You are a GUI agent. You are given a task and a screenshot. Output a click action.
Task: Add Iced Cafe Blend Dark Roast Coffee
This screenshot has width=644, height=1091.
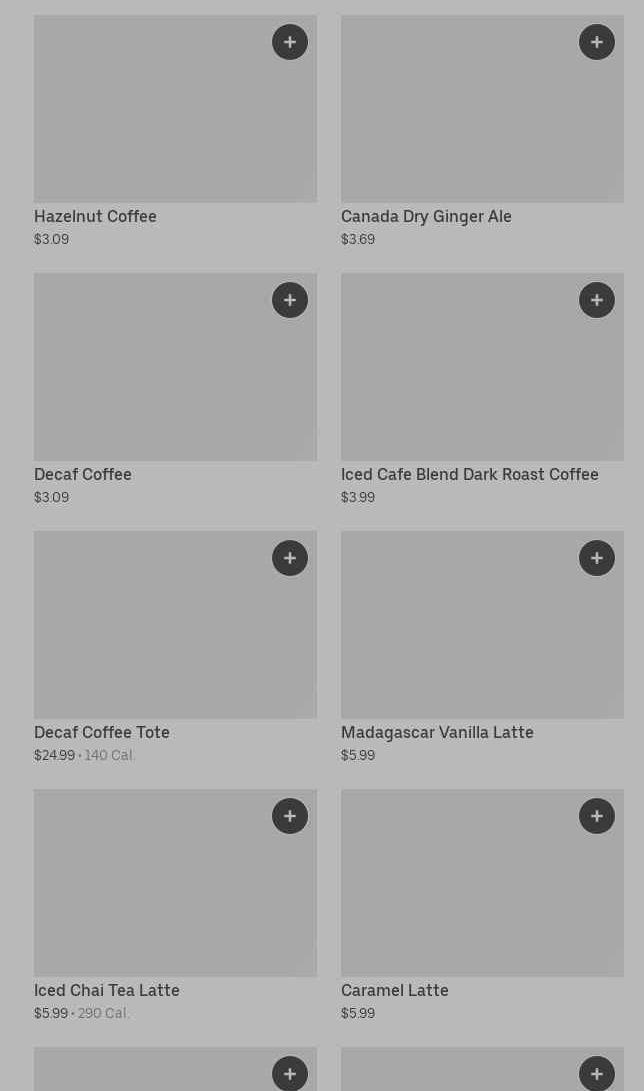[597, 300]
